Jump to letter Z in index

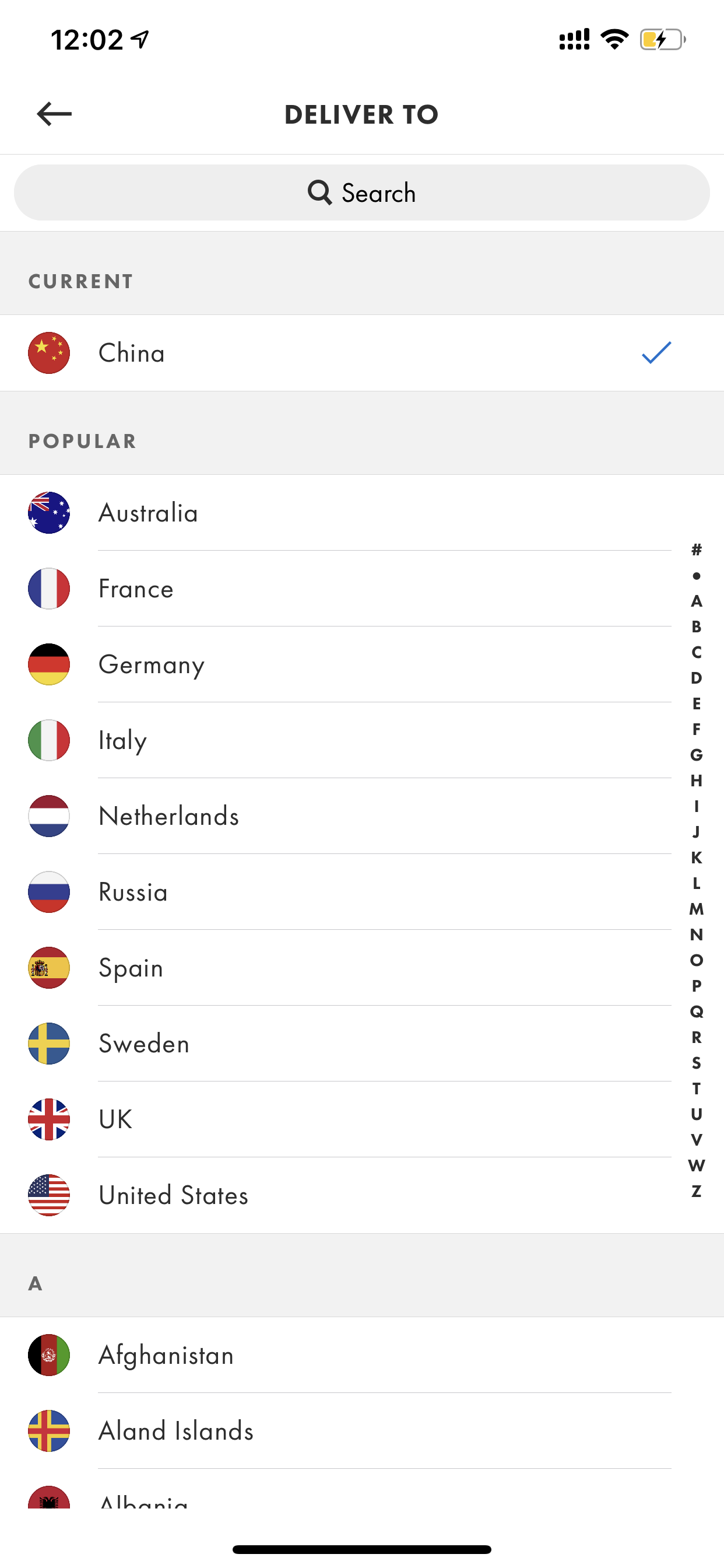coord(697,1191)
